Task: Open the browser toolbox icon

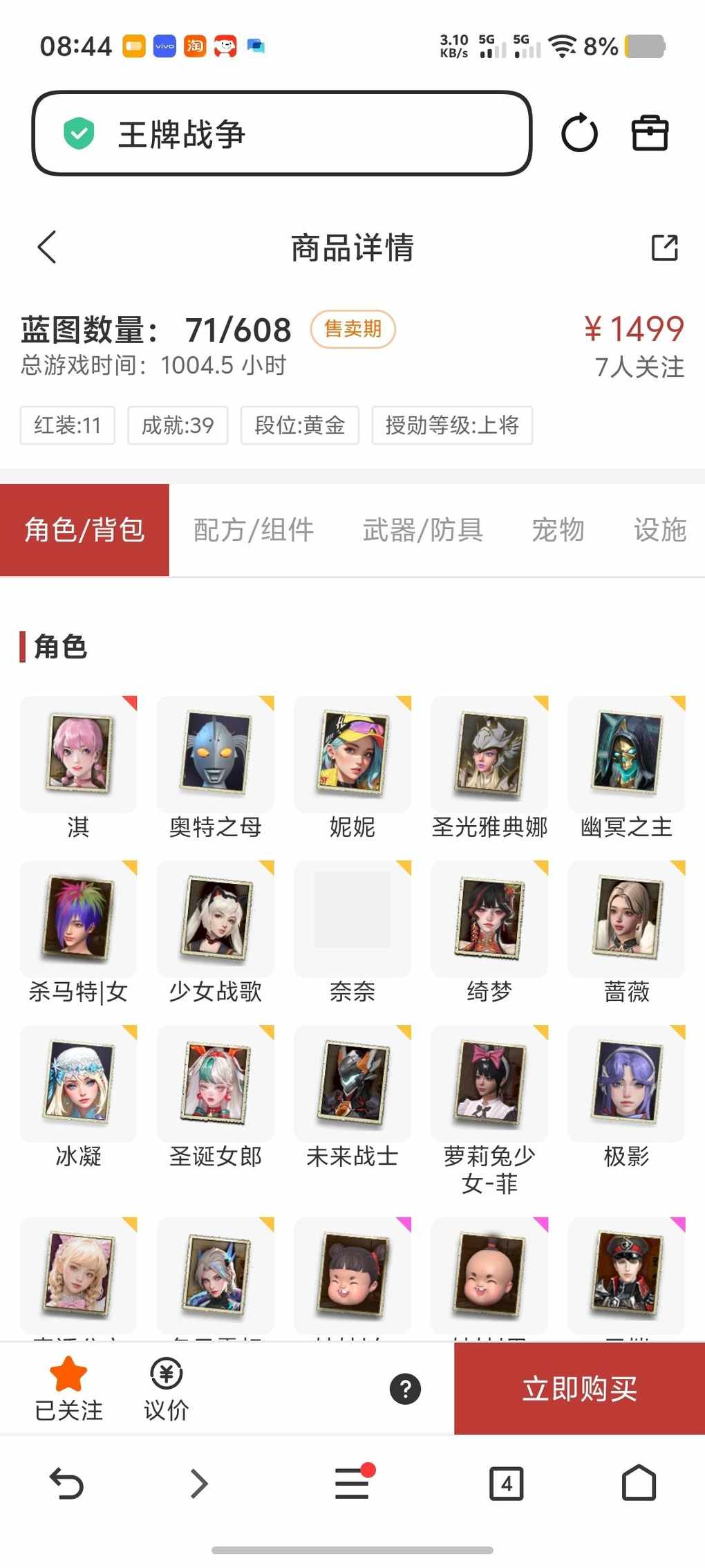Action: [x=650, y=133]
